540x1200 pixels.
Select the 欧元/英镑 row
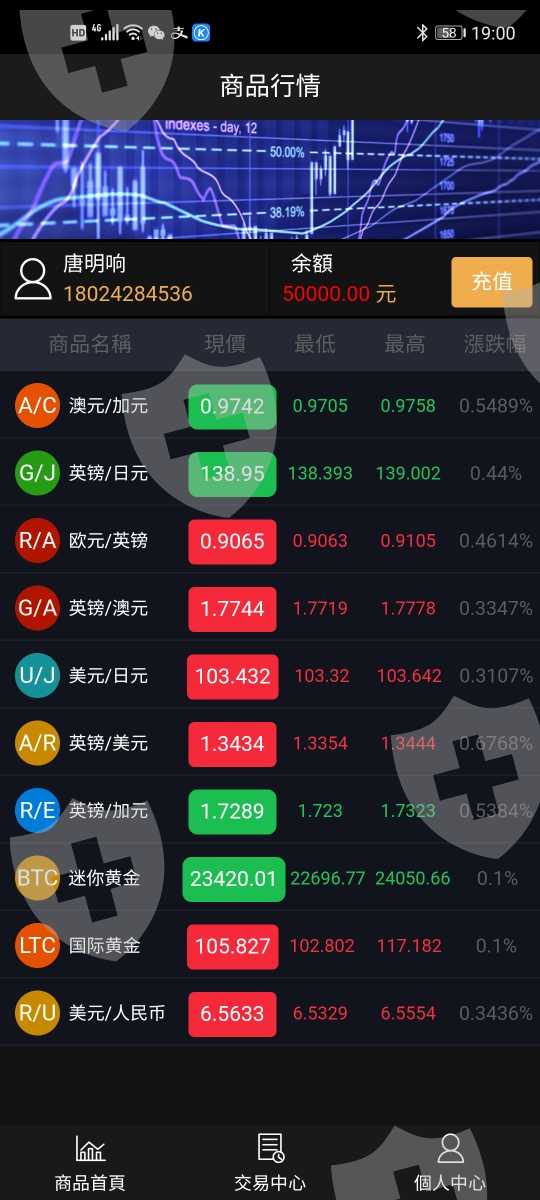pos(270,540)
